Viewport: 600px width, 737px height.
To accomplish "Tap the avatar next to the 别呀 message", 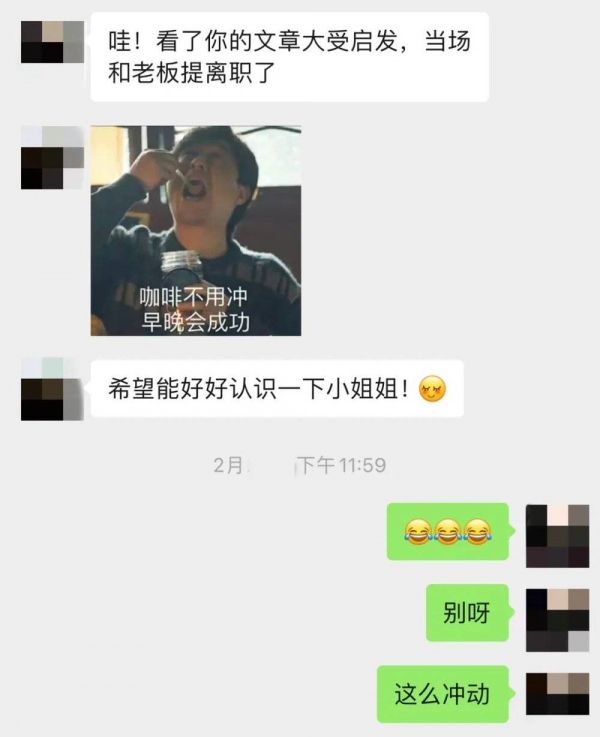I will (x=557, y=620).
